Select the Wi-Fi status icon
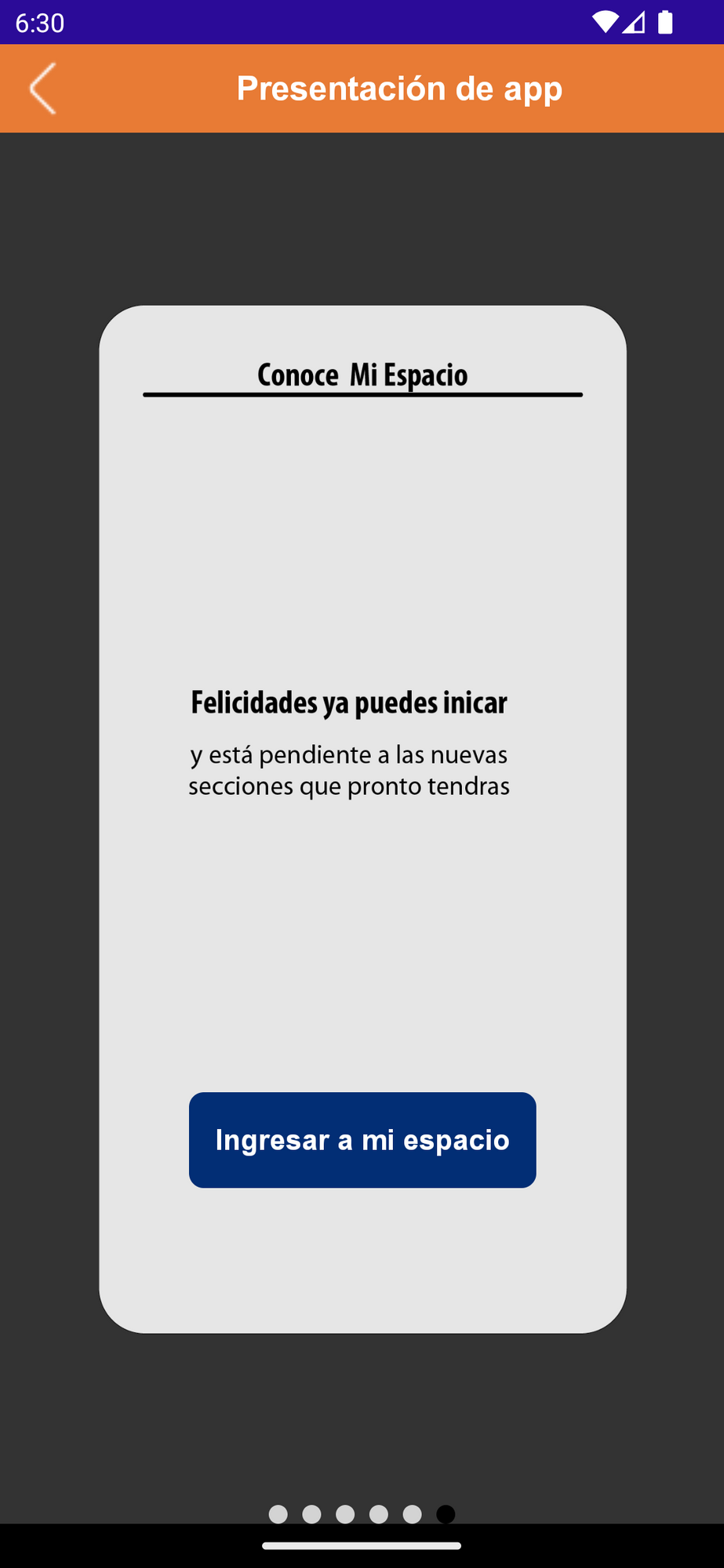This screenshot has height=1568, width=724. (605, 23)
